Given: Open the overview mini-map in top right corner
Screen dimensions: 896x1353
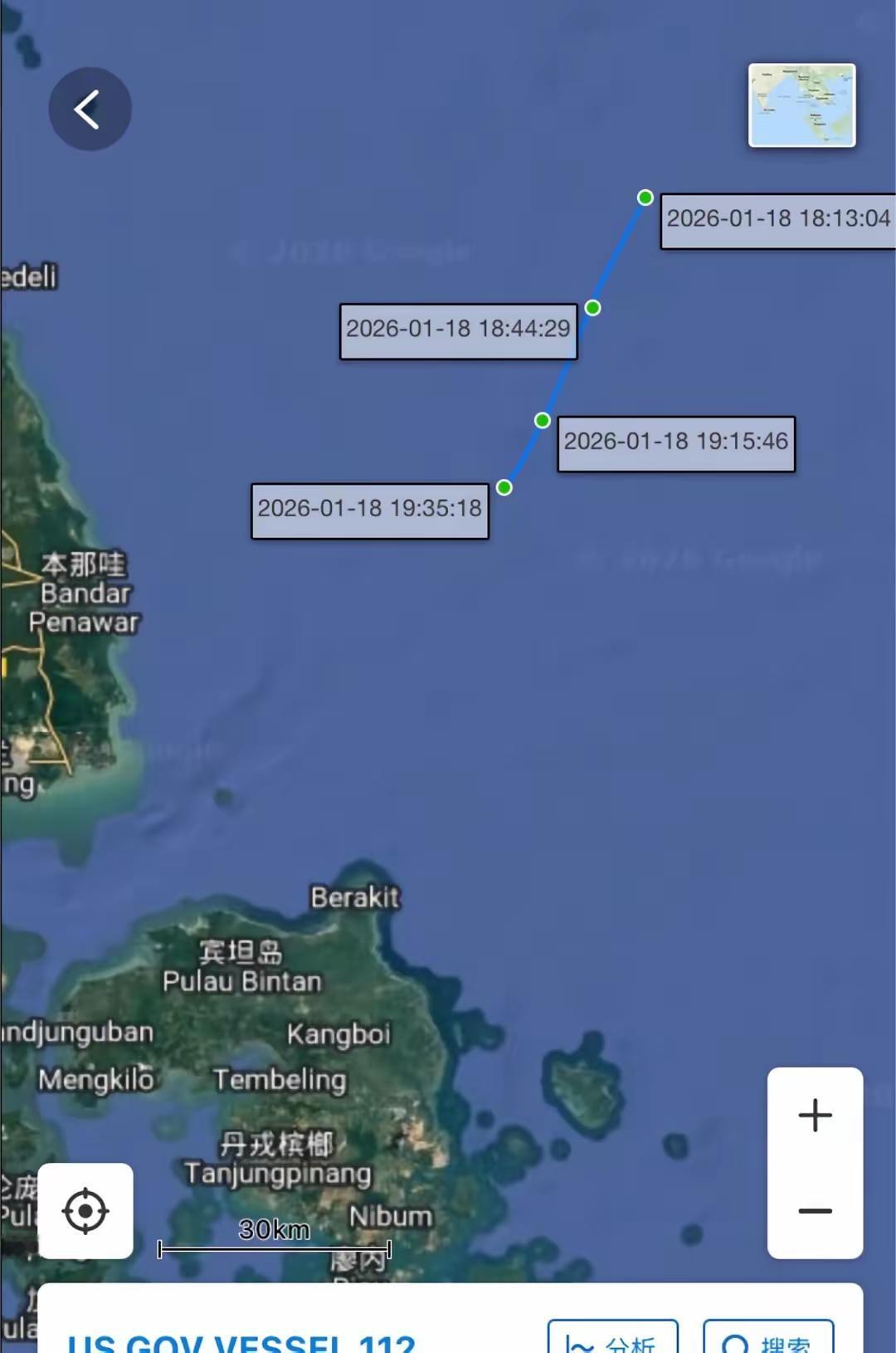Looking at the screenshot, I should [x=801, y=105].
